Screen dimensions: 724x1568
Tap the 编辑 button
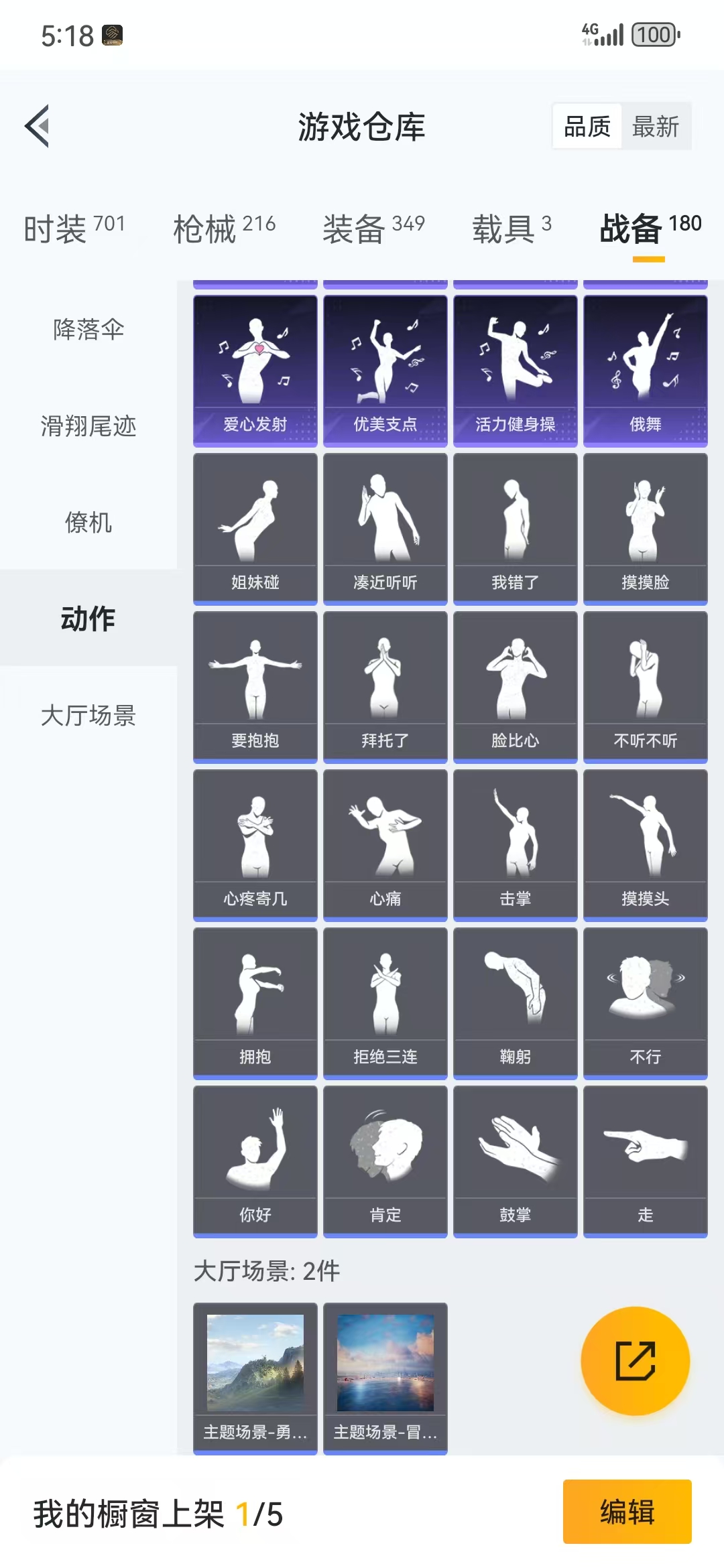click(x=627, y=1512)
